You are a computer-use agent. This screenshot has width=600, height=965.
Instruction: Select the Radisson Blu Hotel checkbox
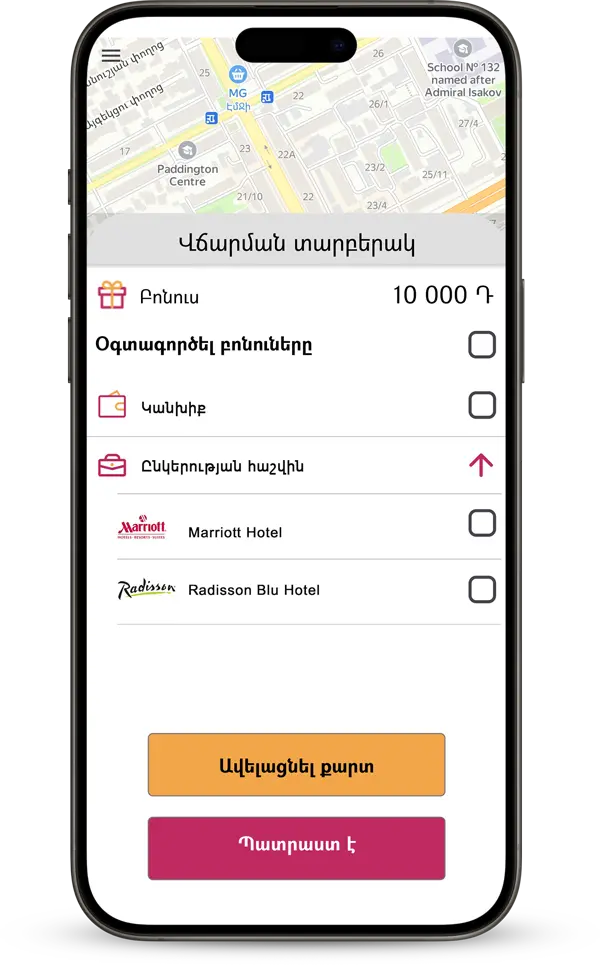[x=482, y=590]
